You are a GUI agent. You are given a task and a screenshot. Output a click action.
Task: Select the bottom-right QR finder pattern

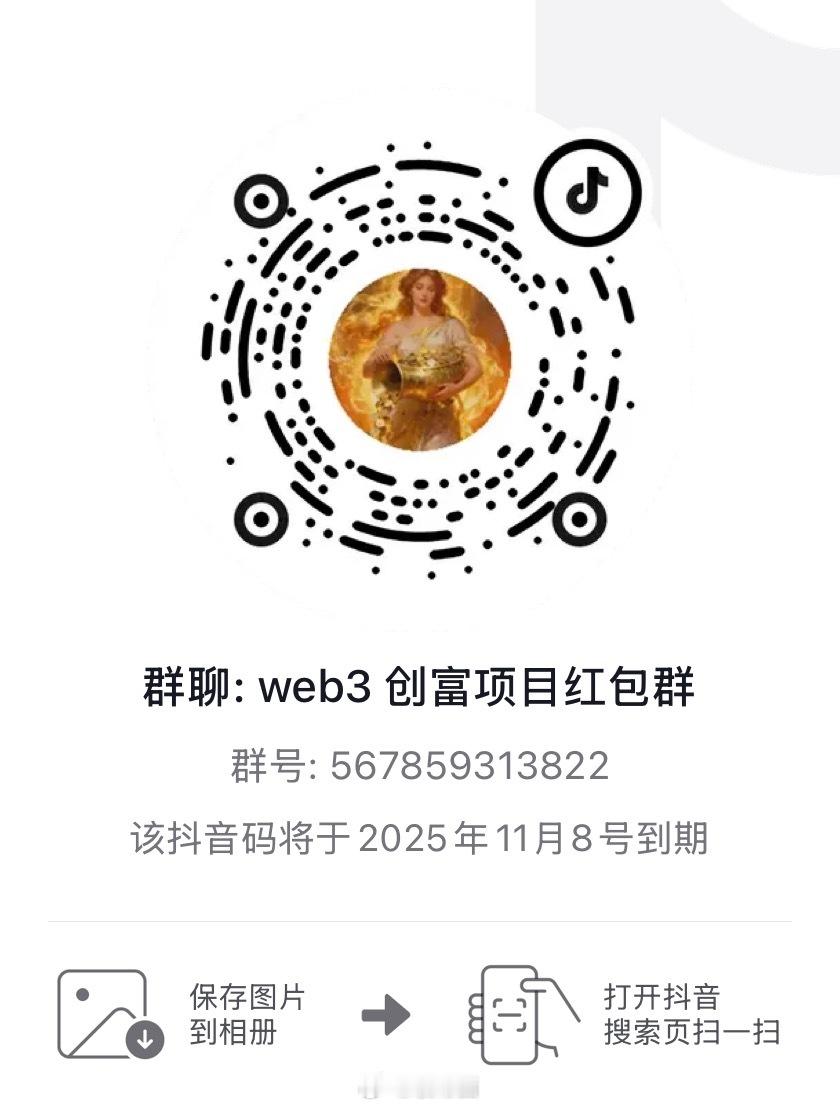[x=578, y=520]
